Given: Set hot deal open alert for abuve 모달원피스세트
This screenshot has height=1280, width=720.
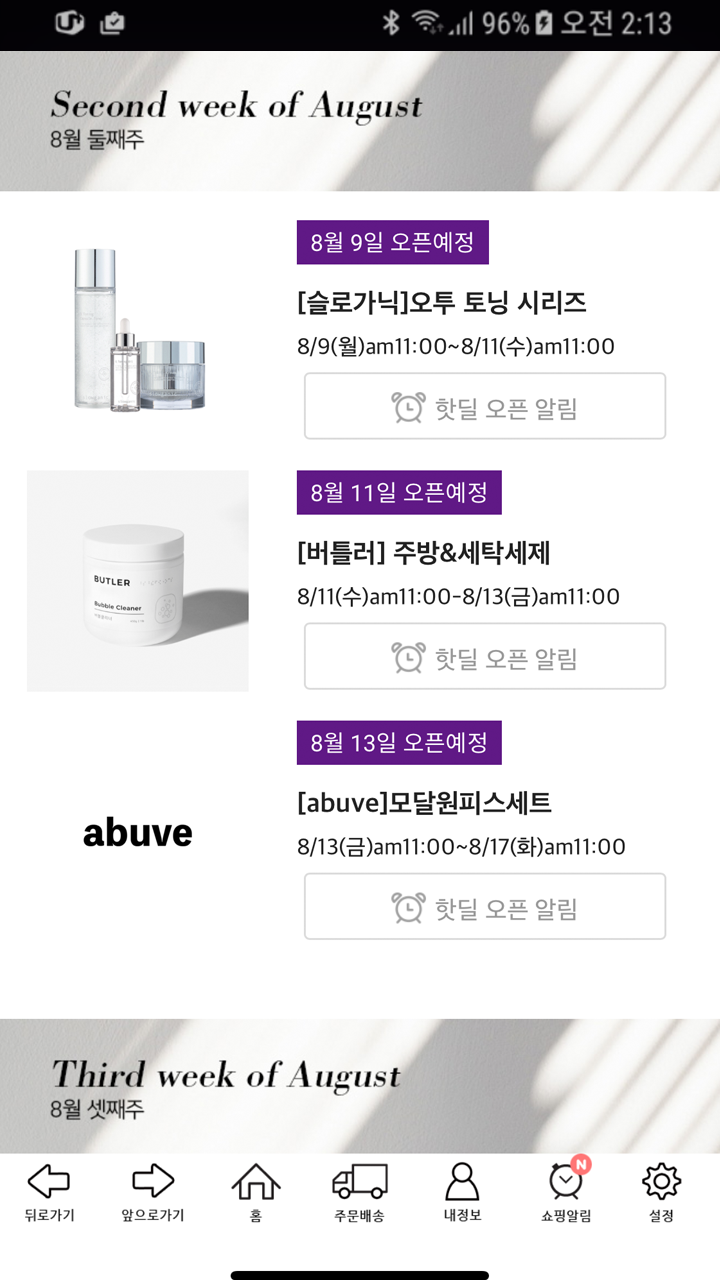Looking at the screenshot, I should tap(485, 907).
